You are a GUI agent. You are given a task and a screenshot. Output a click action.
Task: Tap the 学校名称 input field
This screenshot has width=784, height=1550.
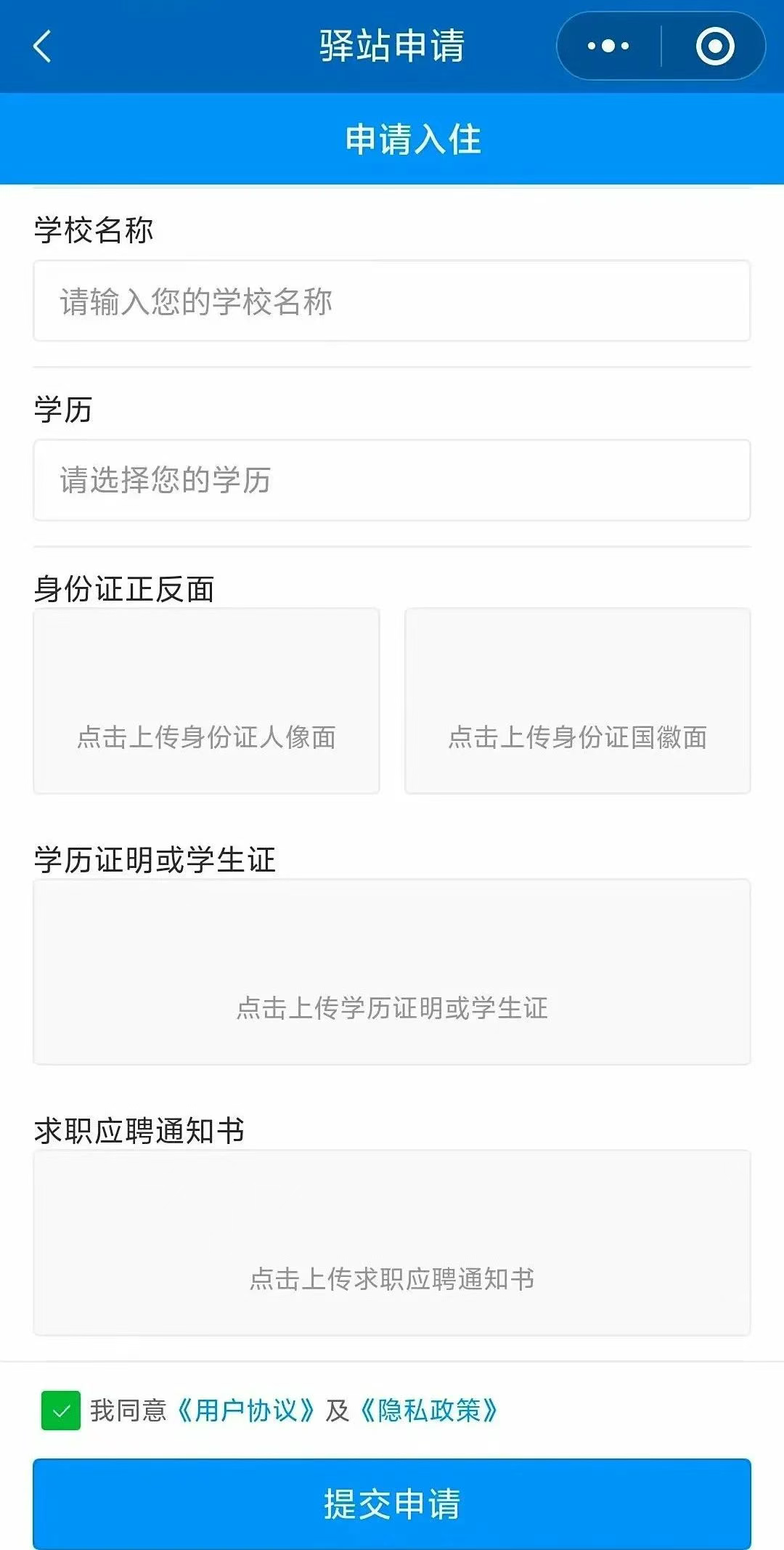[x=392, y=301]
